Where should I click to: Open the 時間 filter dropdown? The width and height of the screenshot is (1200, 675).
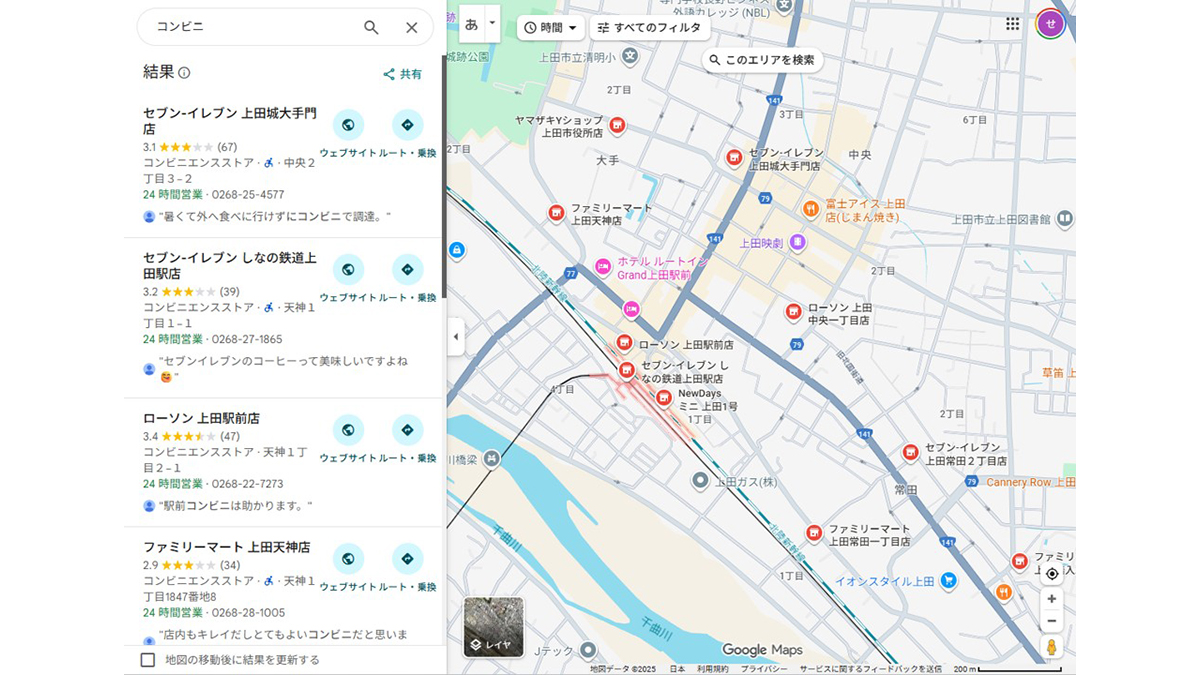[551, 28]
